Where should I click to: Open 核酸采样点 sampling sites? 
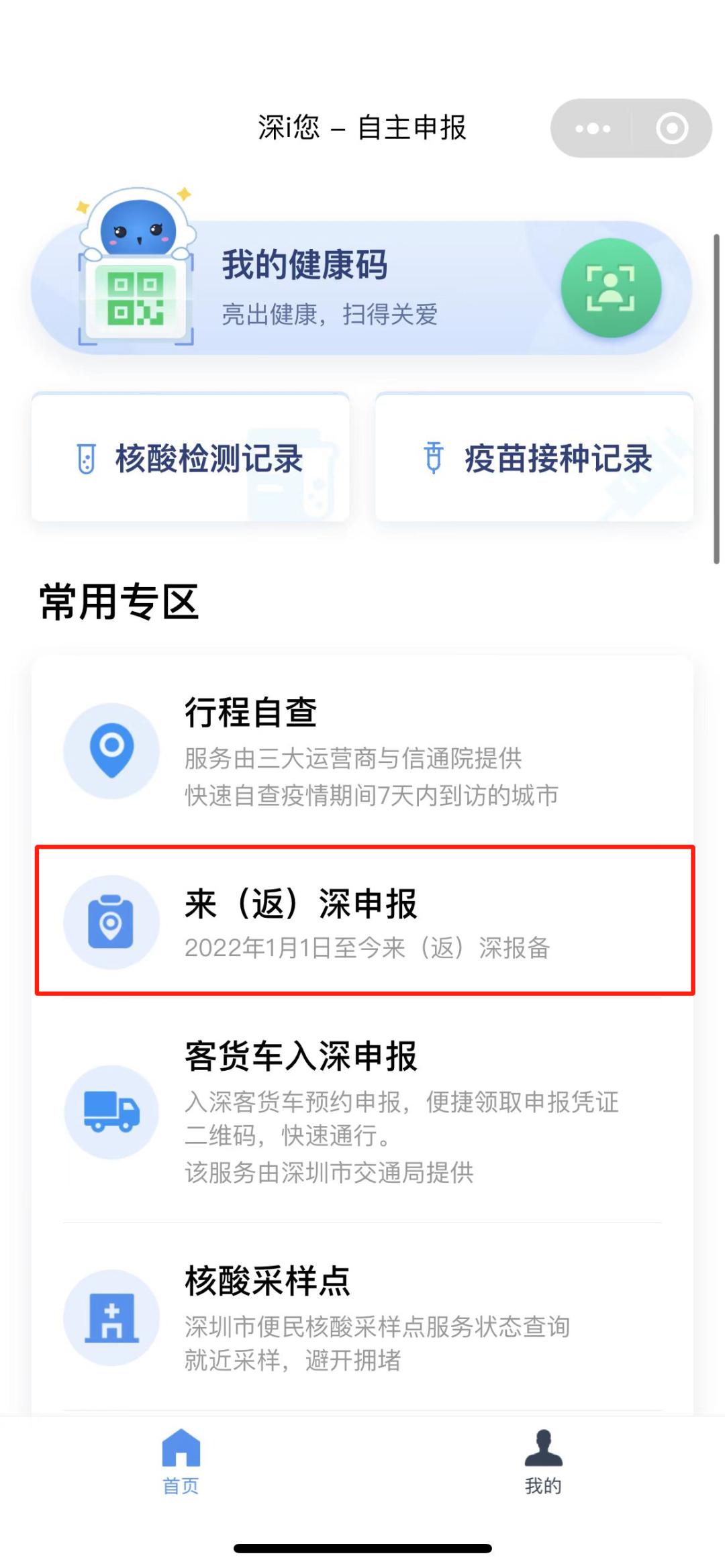[362, 1317]
